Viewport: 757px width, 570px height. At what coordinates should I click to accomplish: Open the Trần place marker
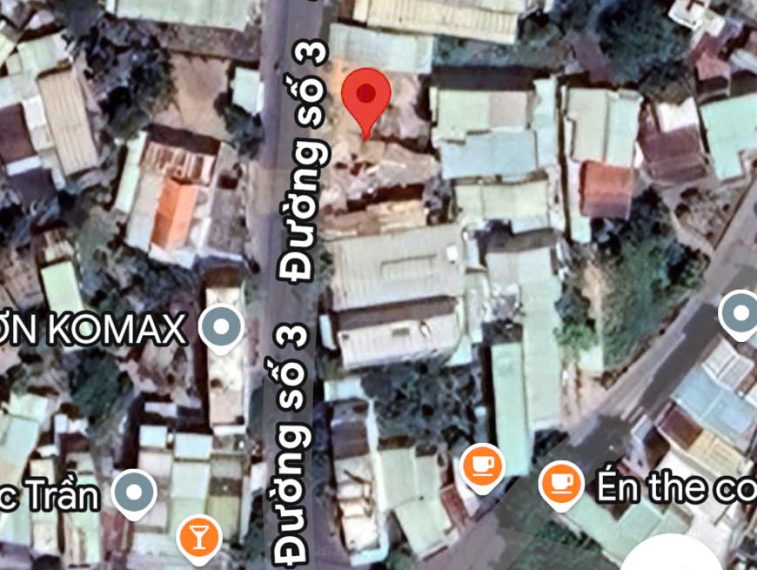coord(136,491)
